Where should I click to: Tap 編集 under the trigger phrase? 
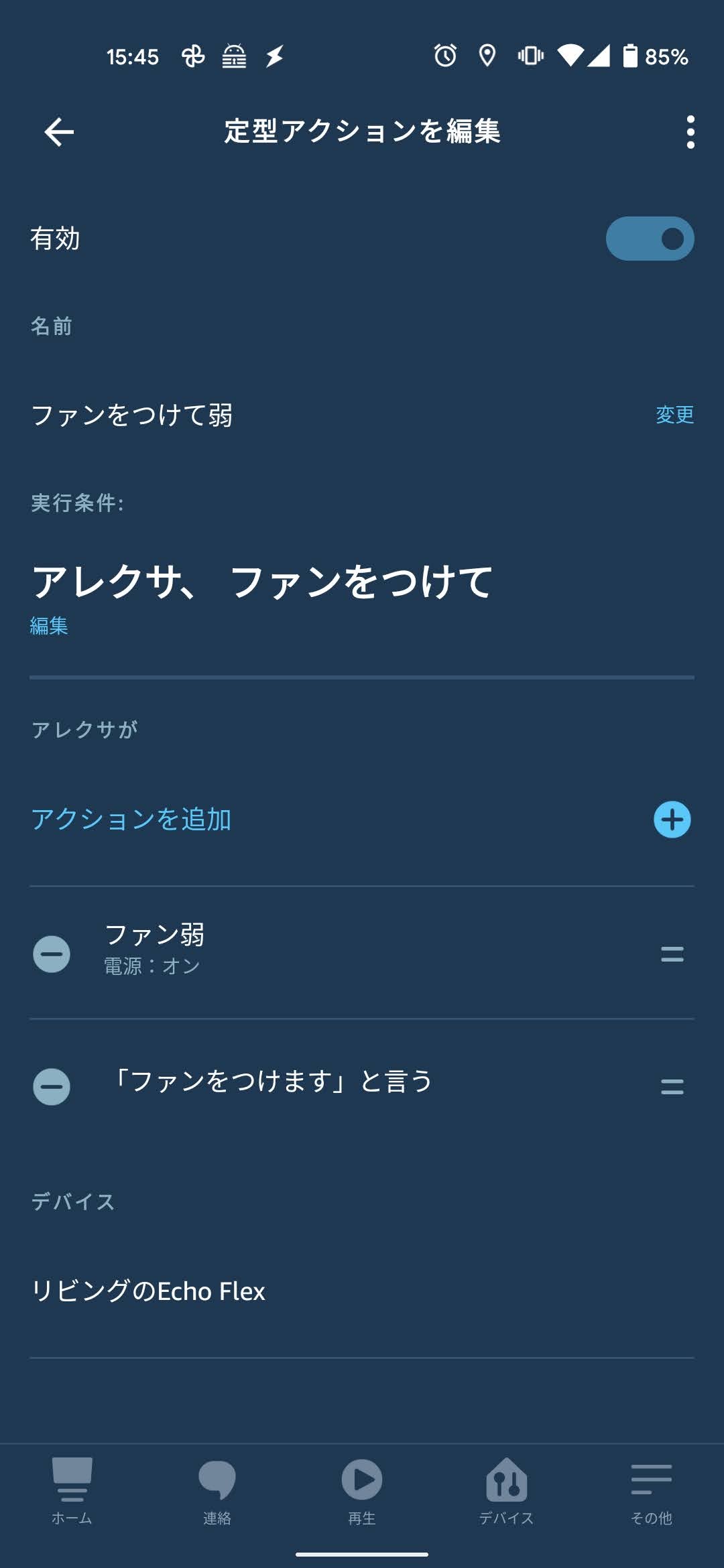pyautogui.click(x=49, y=626)
